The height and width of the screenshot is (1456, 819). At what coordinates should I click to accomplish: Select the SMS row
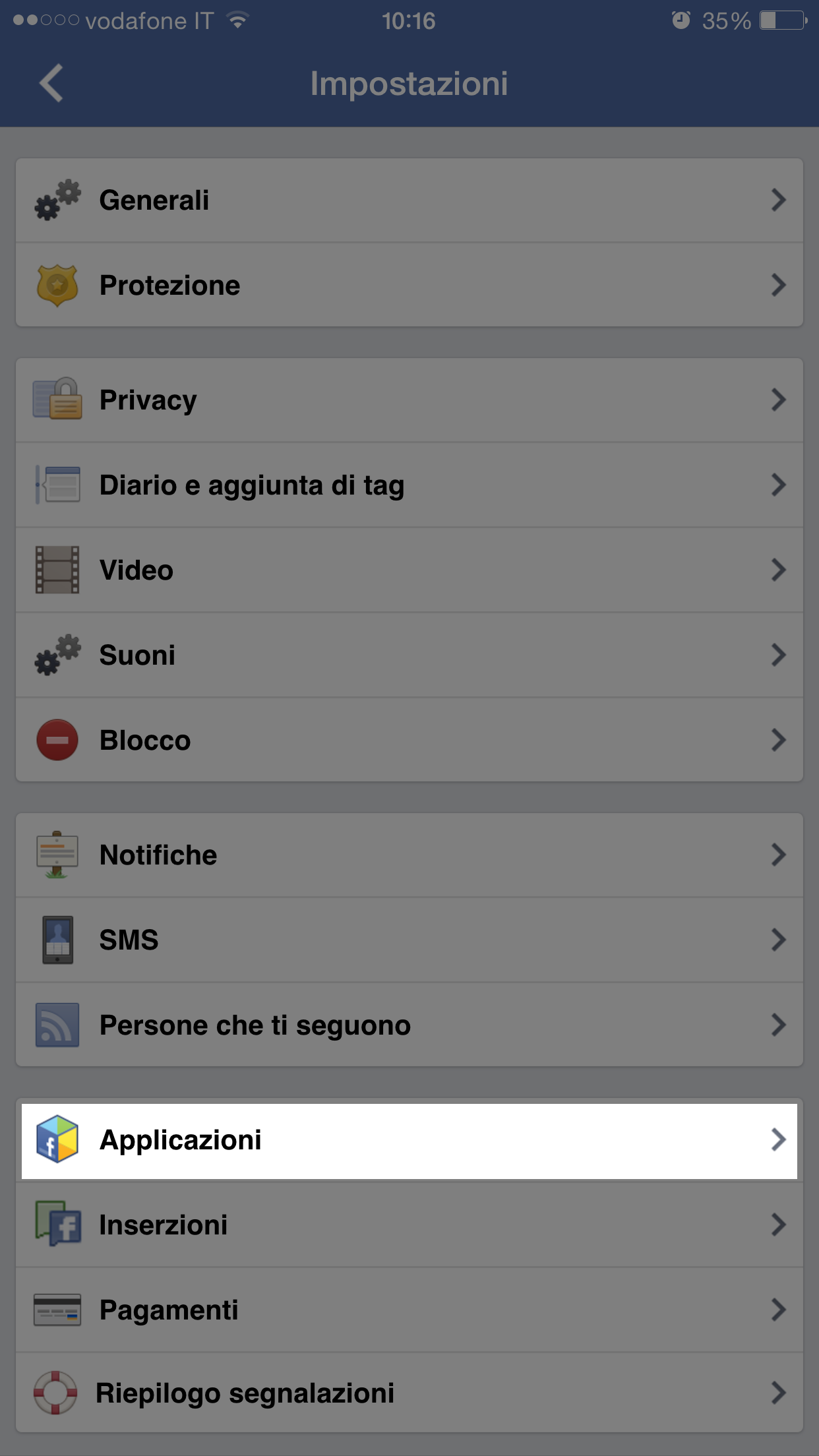coord(409,940)
